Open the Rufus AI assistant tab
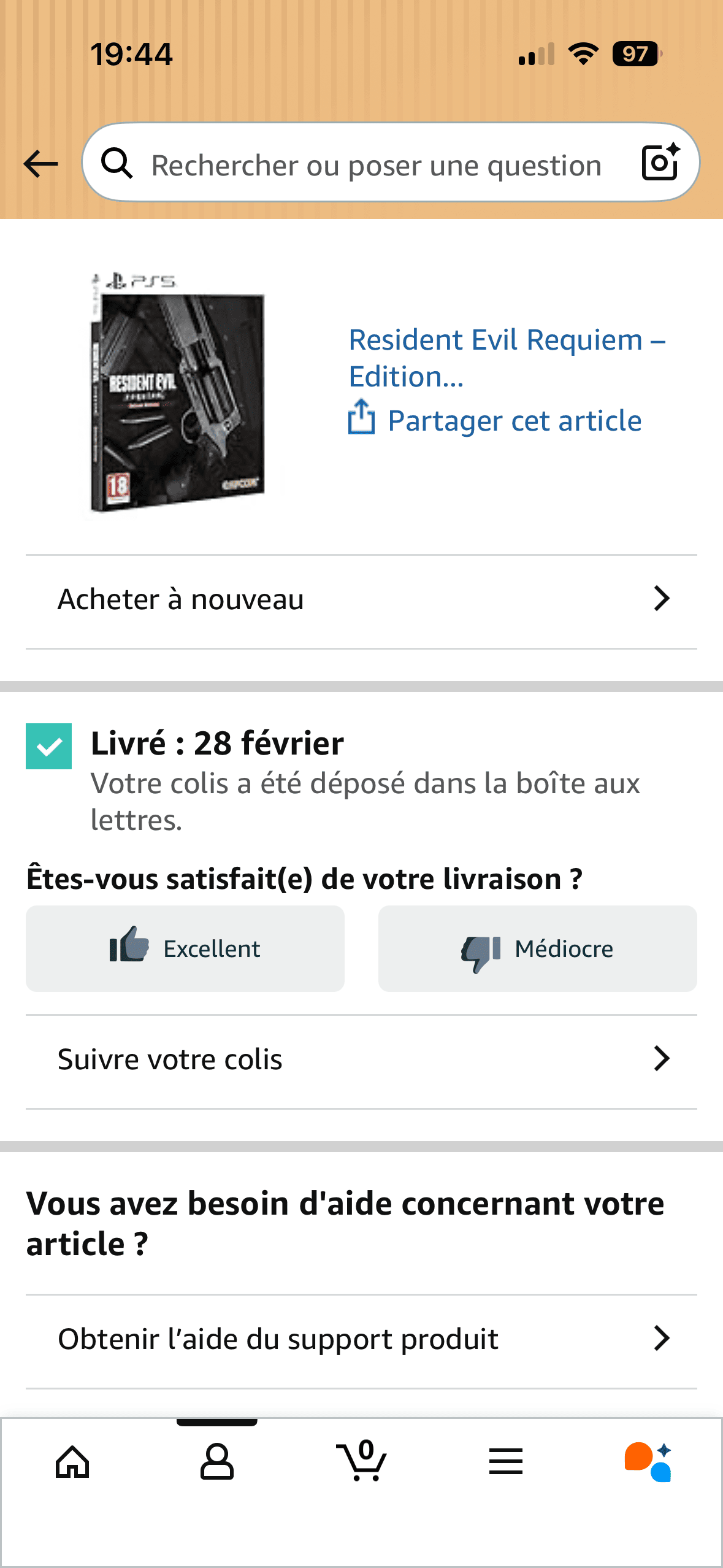 649,1462
